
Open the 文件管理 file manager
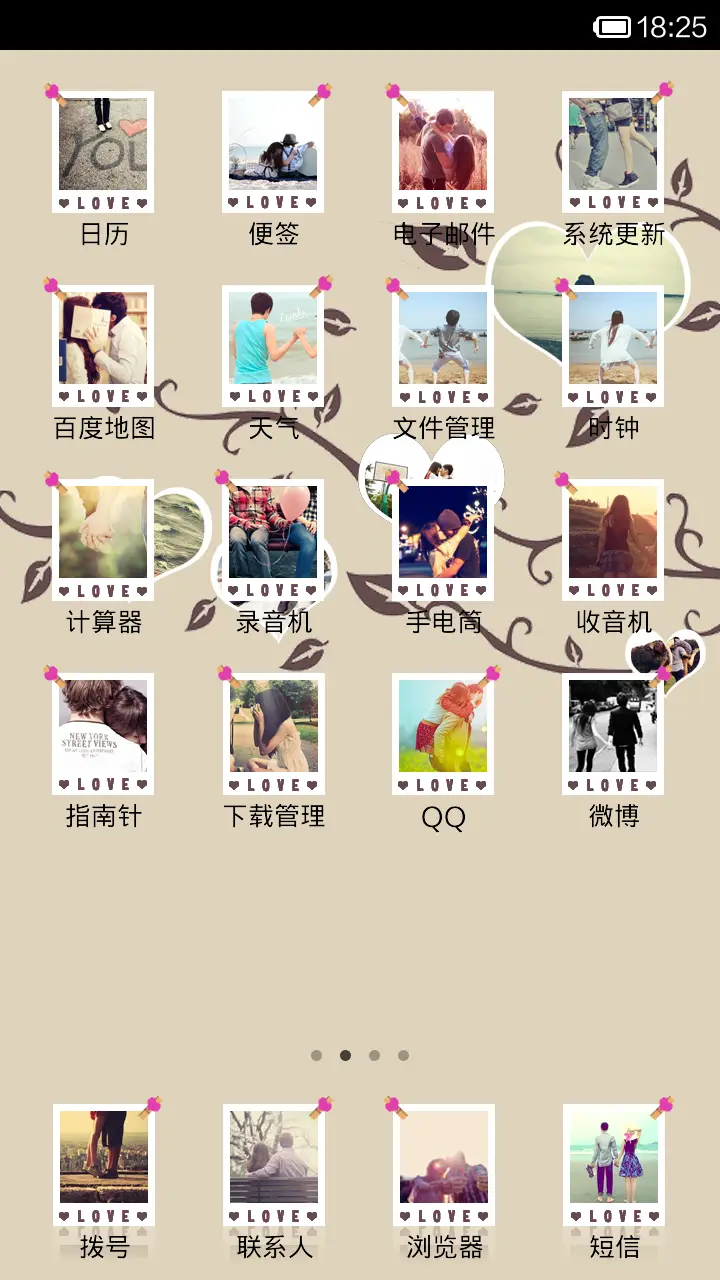tap(443, 345)
